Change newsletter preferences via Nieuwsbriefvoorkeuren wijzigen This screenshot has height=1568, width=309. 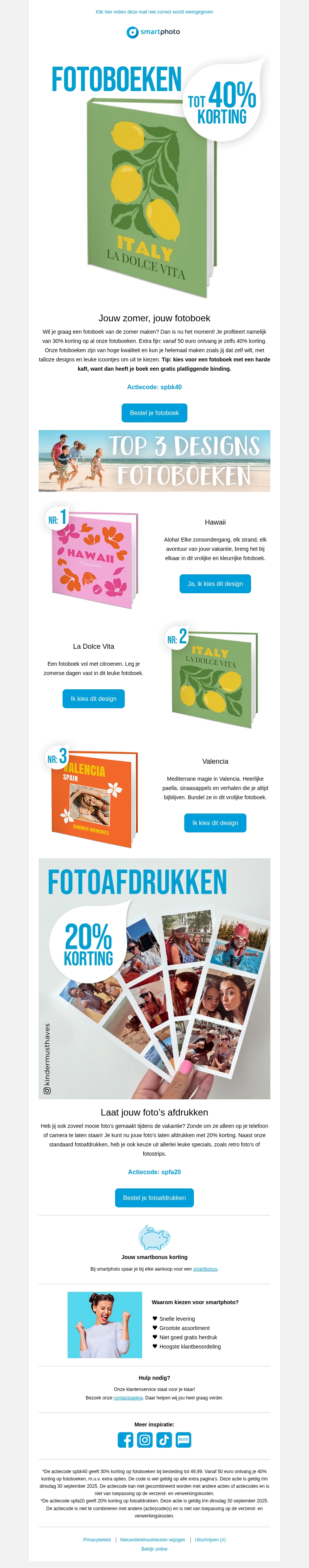(152, 1539)
